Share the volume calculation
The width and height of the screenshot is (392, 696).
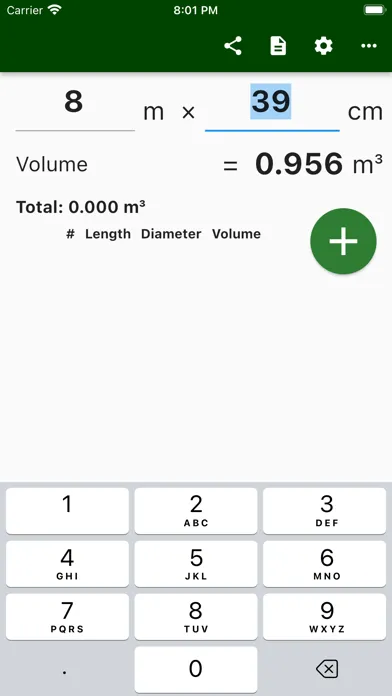(233, 46)
